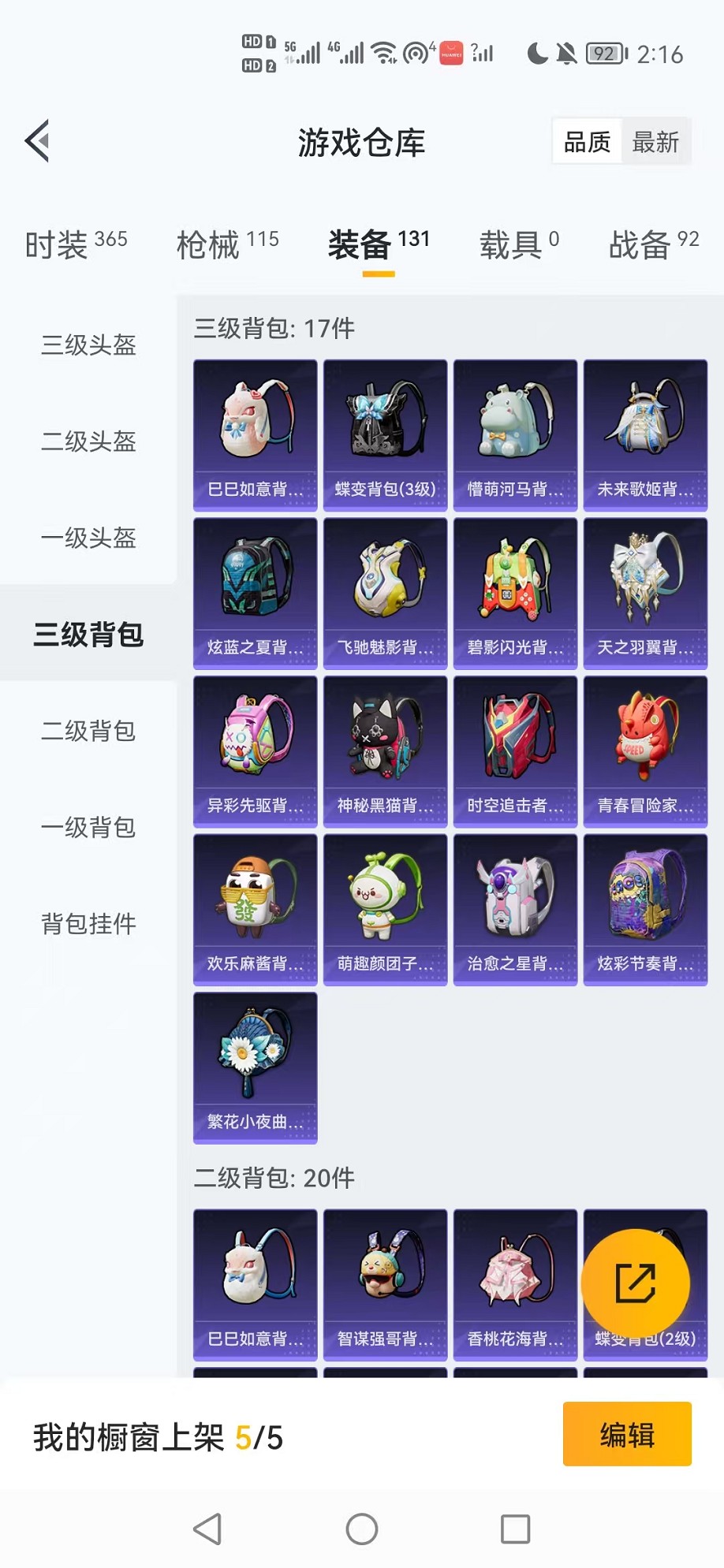
Task: Select 二级头盔 in the sidebar
Action: click(88, 441)
